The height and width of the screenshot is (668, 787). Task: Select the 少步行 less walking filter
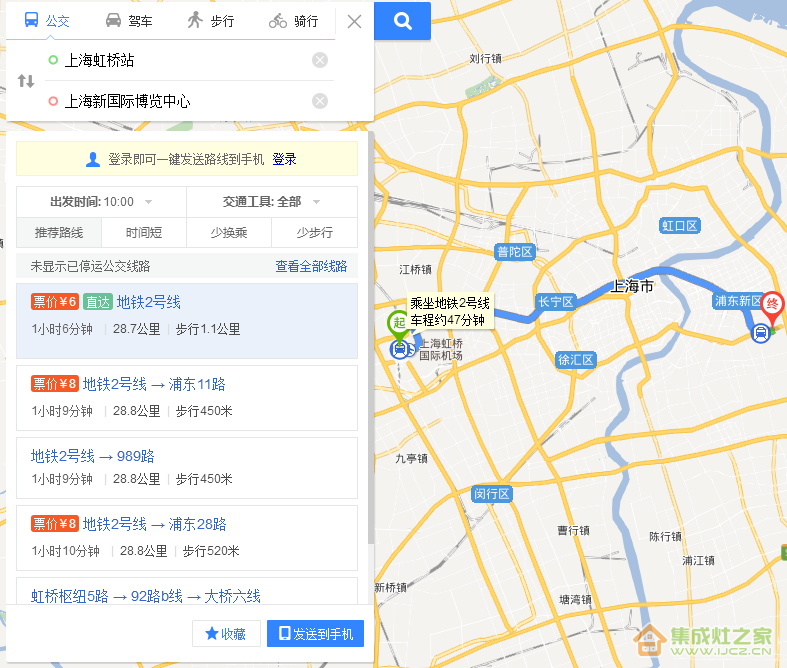[x=315, y=233]
